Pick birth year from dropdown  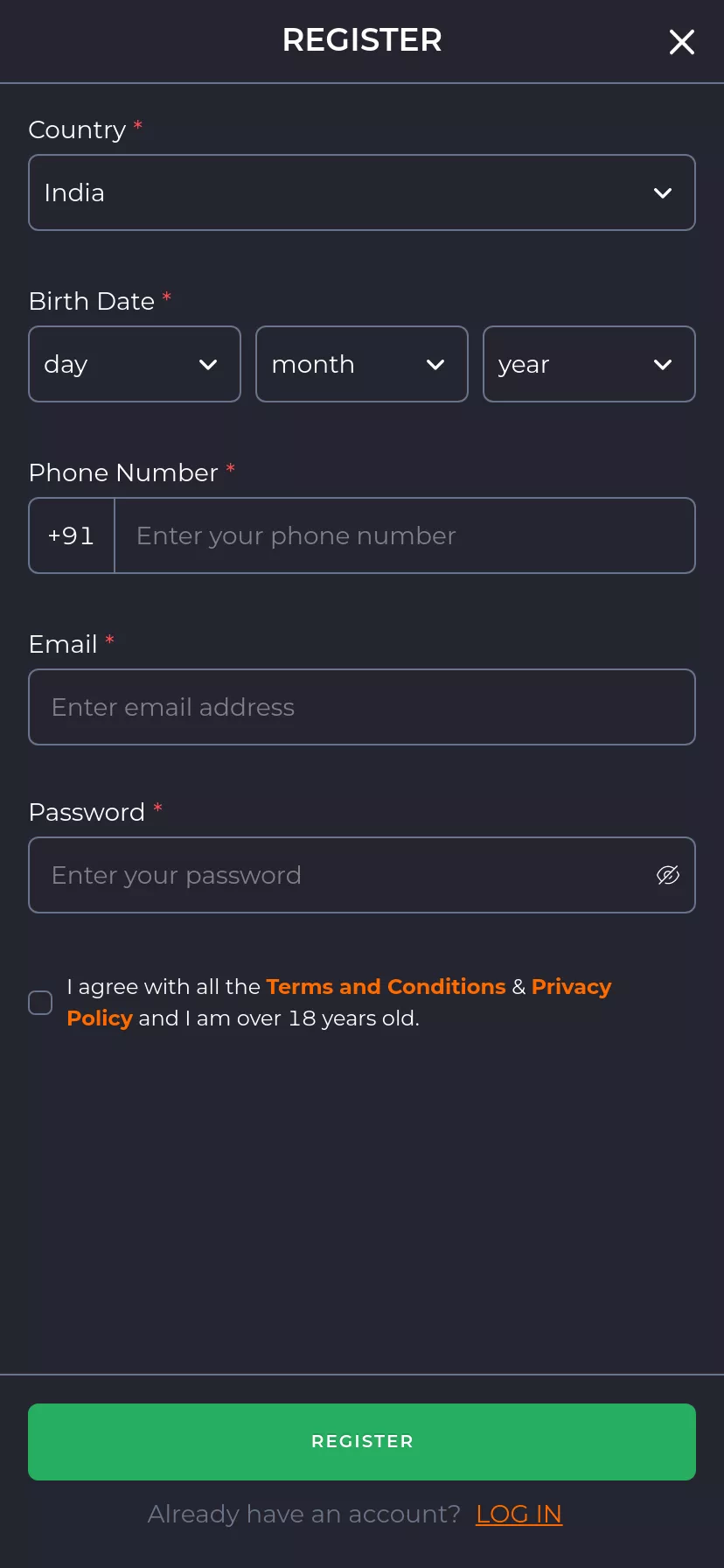(588, 364)
